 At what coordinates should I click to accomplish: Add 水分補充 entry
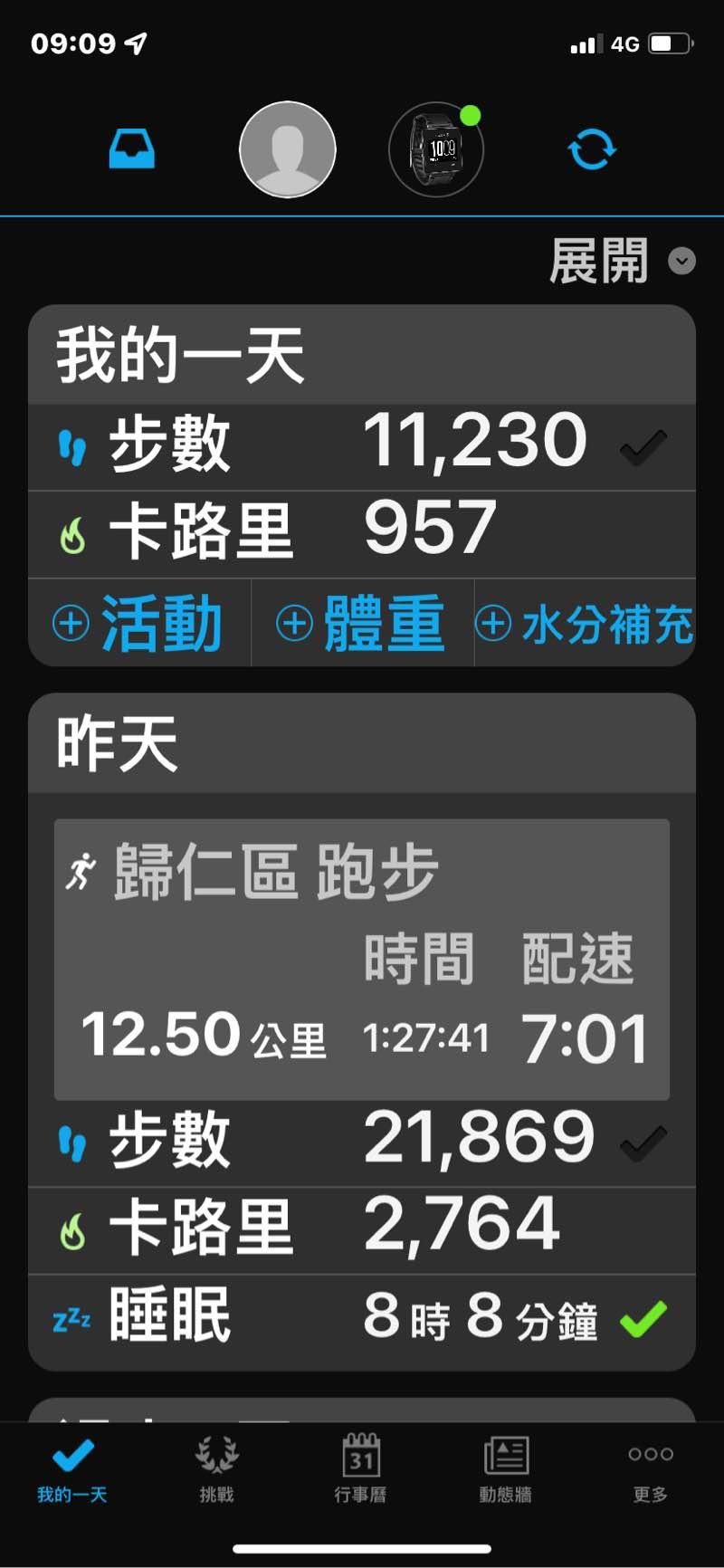click(x=585, y=624)
